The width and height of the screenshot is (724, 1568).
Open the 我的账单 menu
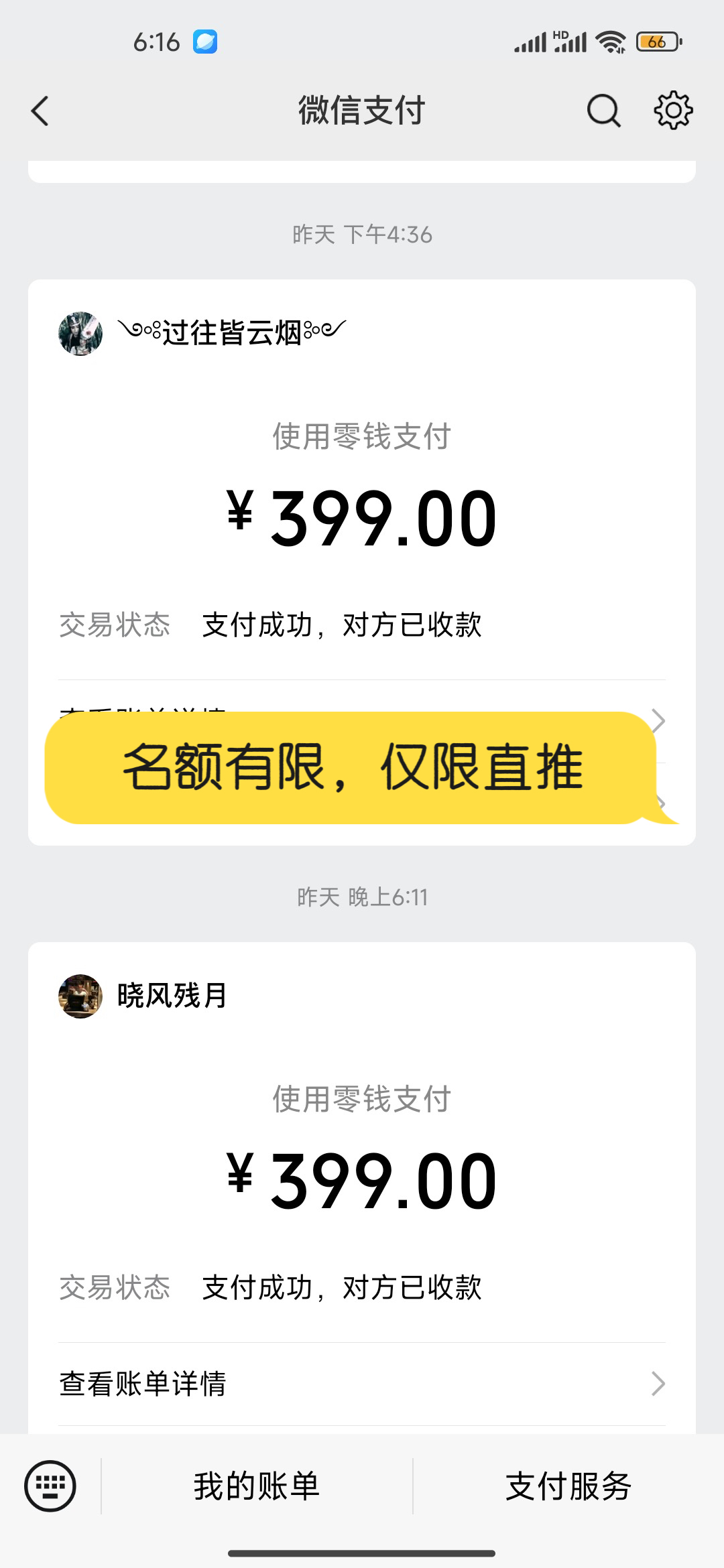coord(257,1486)
